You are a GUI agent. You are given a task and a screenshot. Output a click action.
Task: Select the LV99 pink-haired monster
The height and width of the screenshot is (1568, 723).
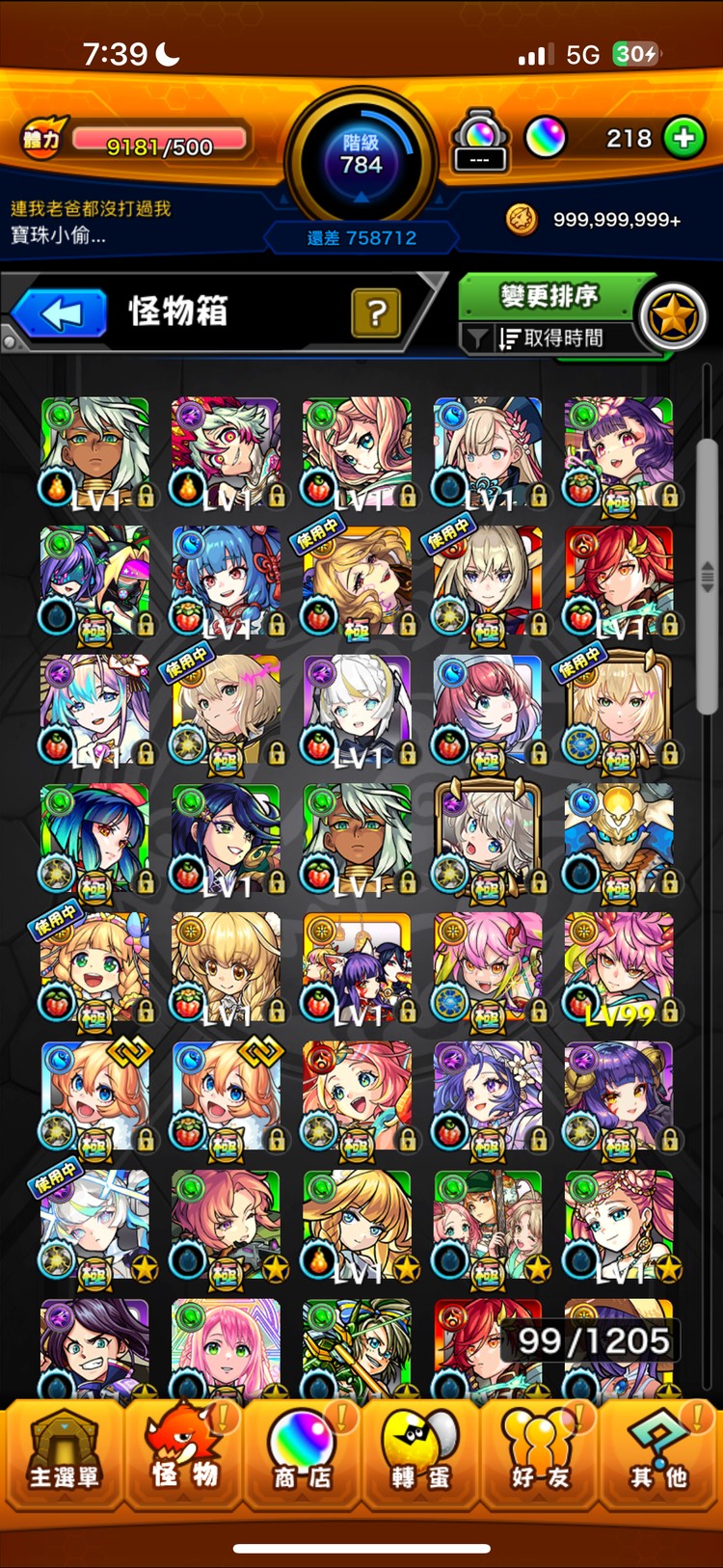pyautogui.click(x=618, y=967)
